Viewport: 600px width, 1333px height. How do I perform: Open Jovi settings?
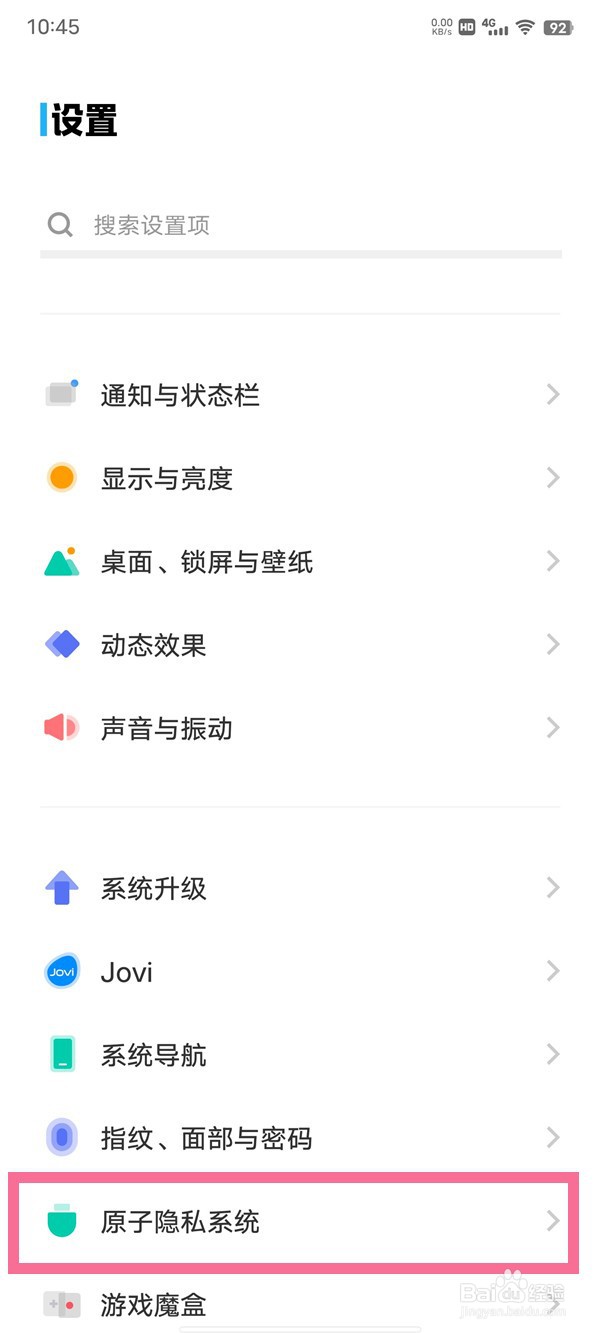(300, 971)
